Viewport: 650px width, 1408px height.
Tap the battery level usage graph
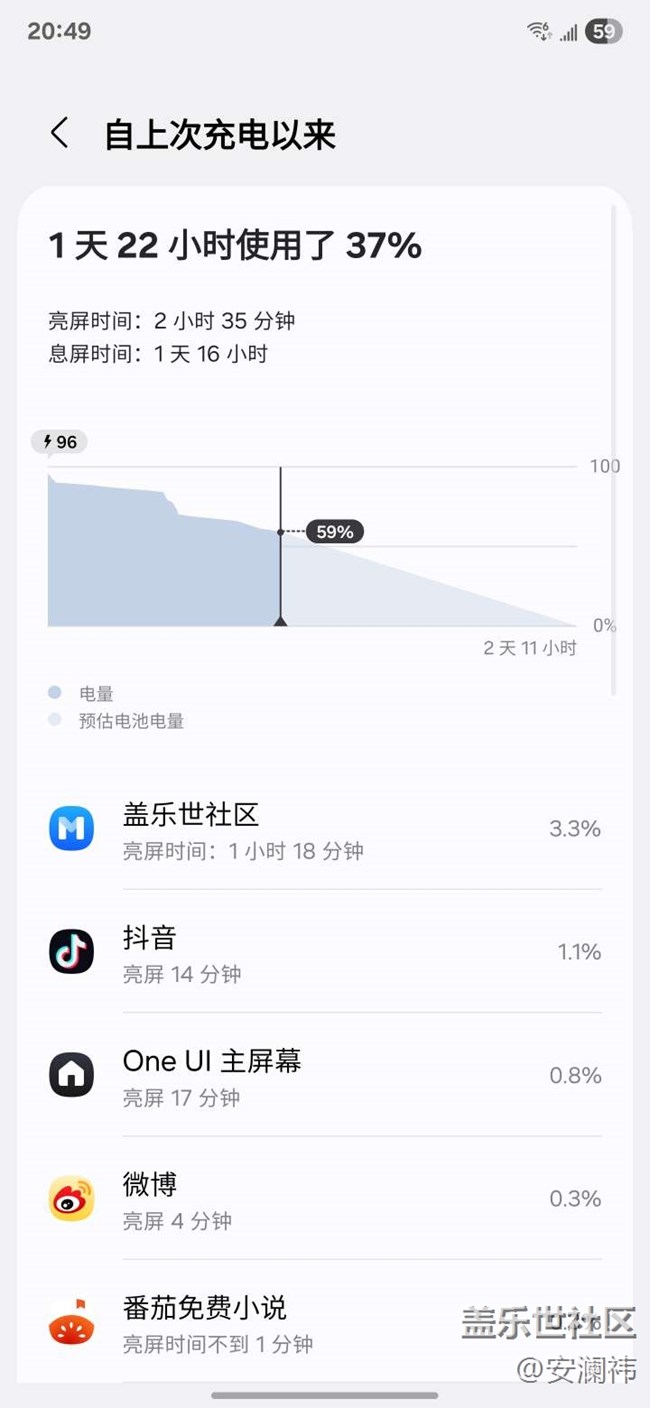click(313, 546)
